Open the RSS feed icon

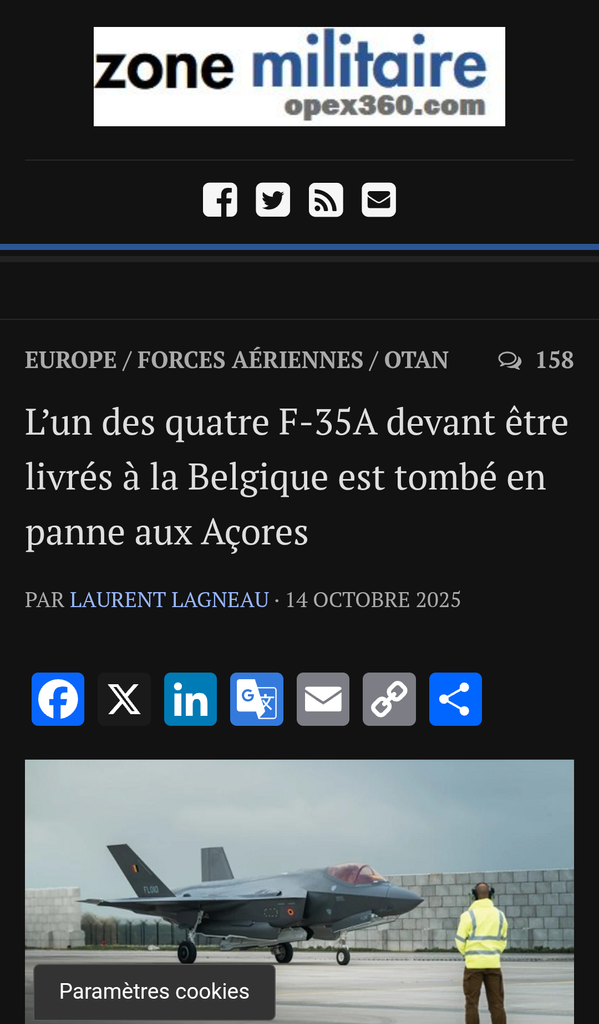tap(326, 200)
